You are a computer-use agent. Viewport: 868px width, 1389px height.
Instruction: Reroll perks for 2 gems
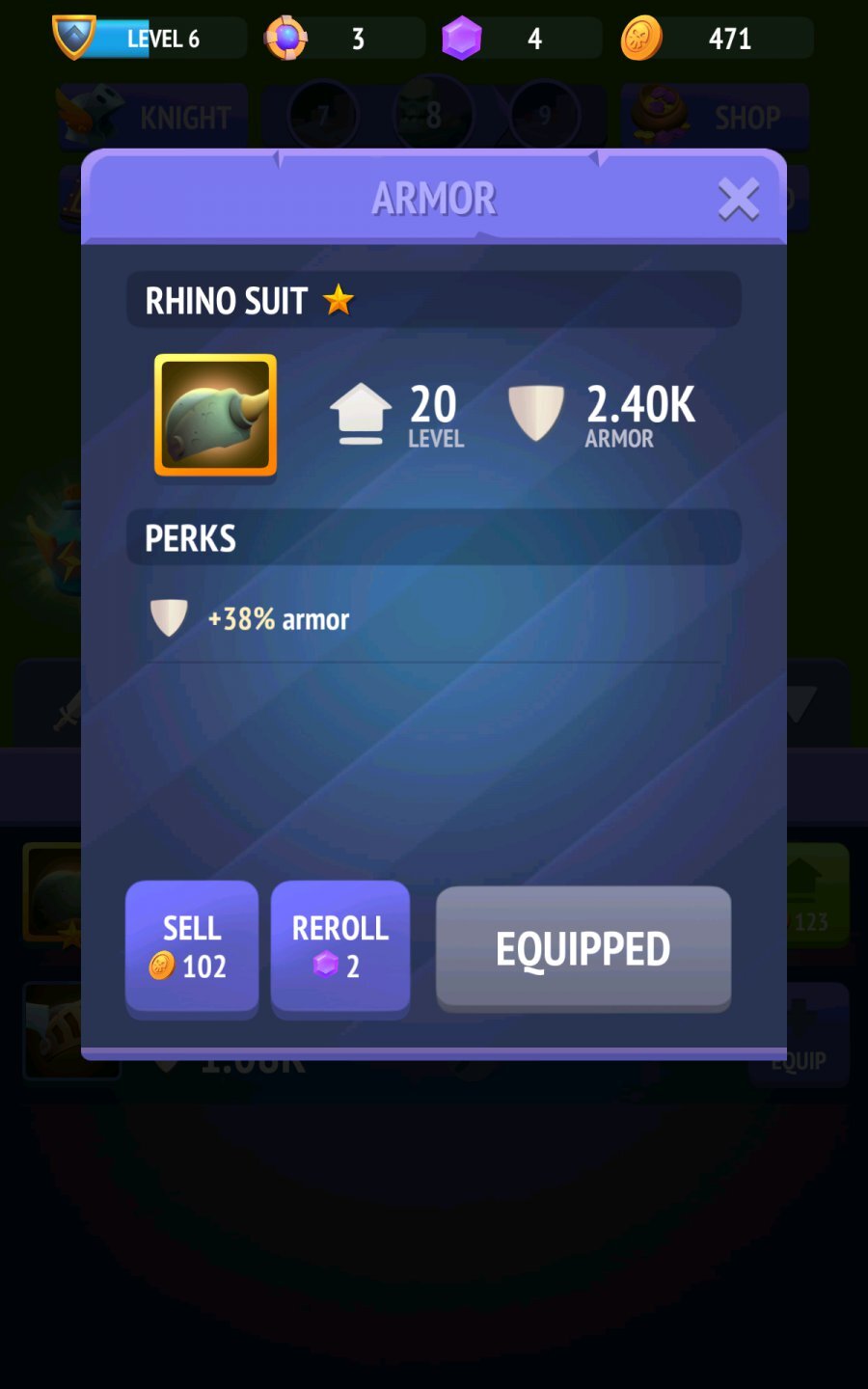339,947
